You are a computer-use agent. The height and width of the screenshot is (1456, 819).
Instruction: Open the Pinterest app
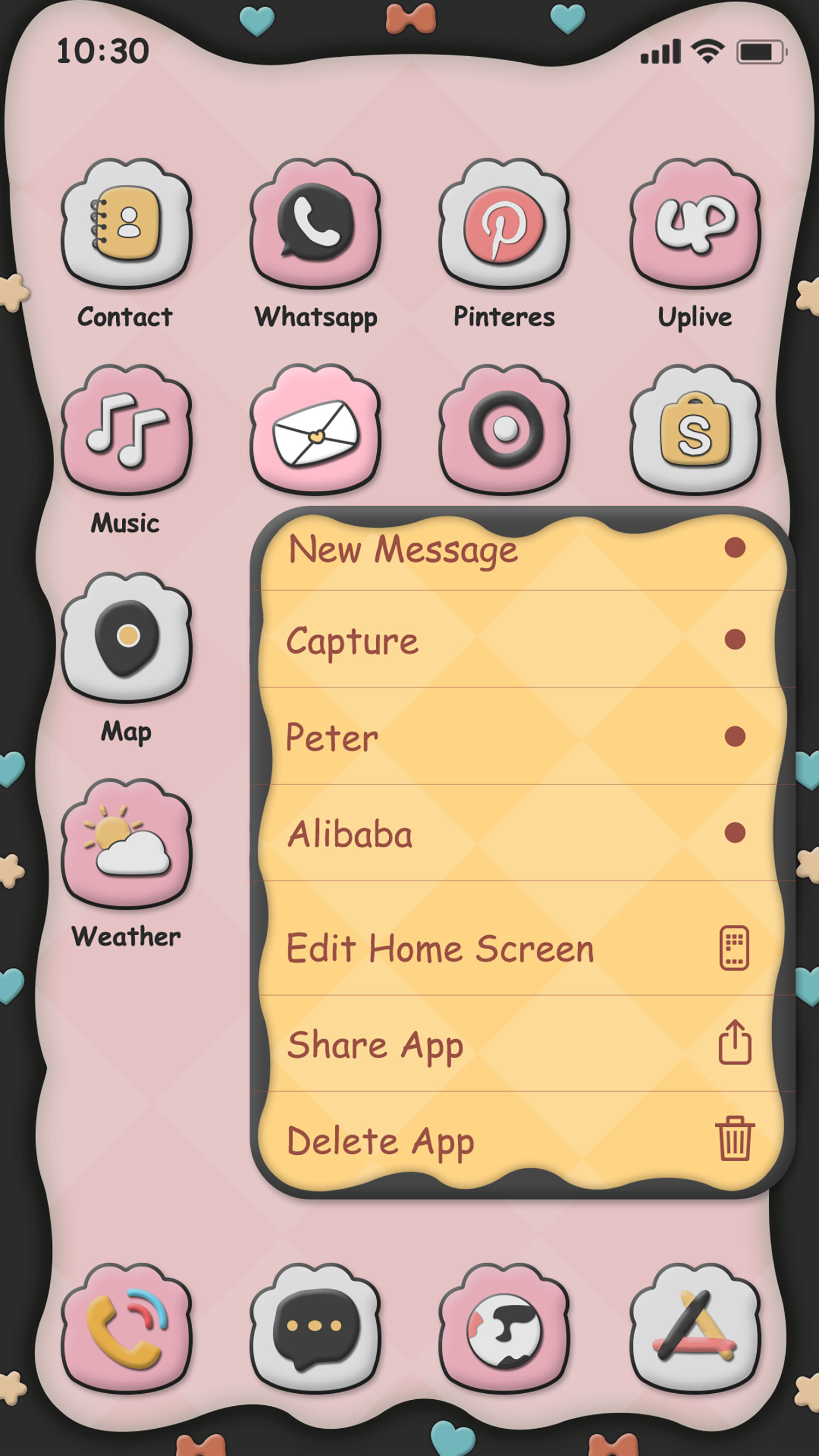coord(504,224)
